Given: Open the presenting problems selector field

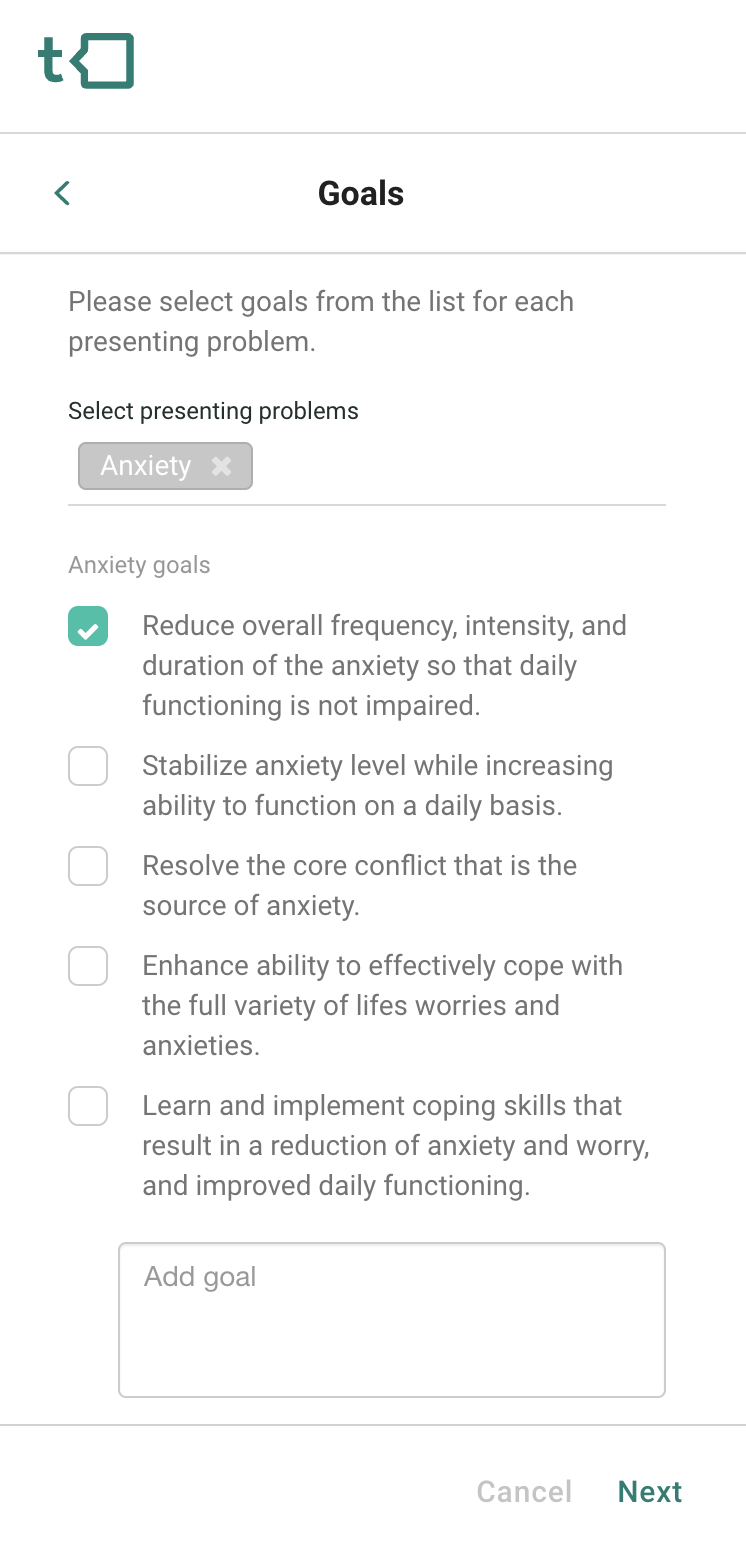Looking at the screenshot, I should (460, 467).
